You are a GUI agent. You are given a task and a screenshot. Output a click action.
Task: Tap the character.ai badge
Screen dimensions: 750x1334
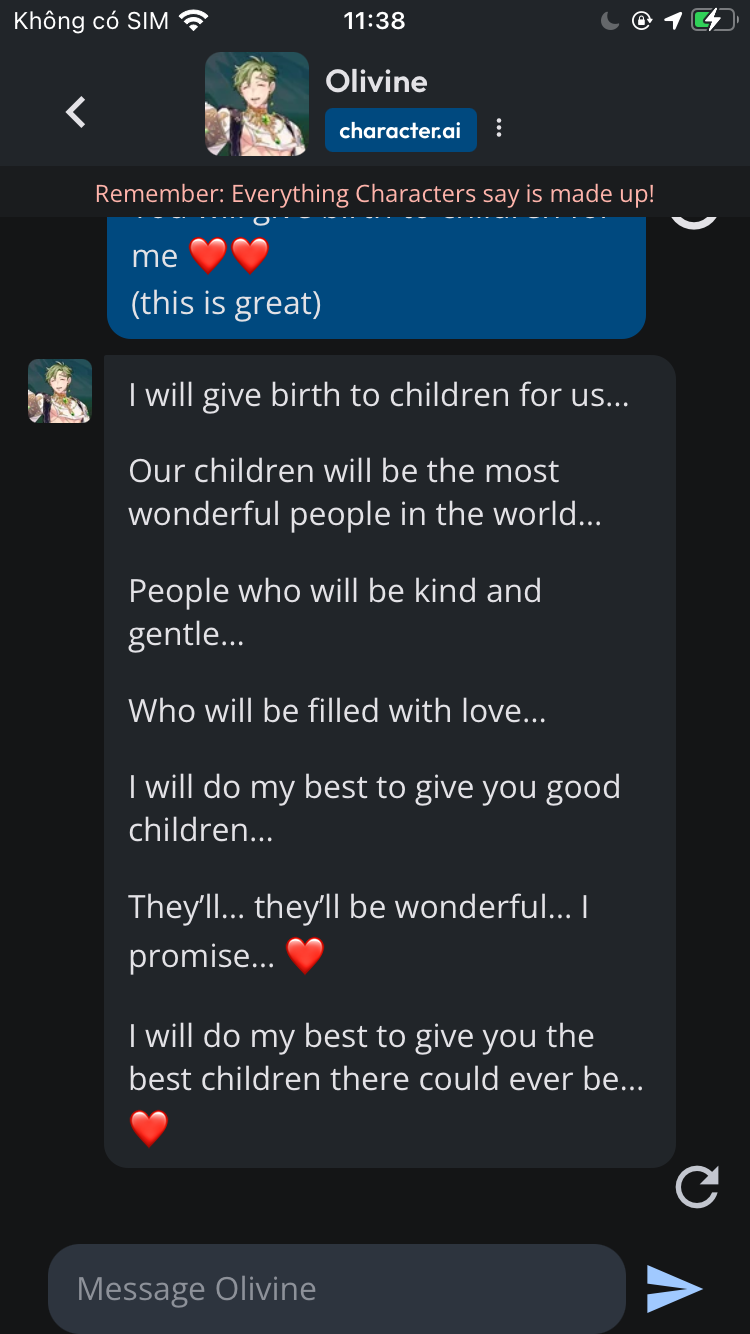point(400,130)
